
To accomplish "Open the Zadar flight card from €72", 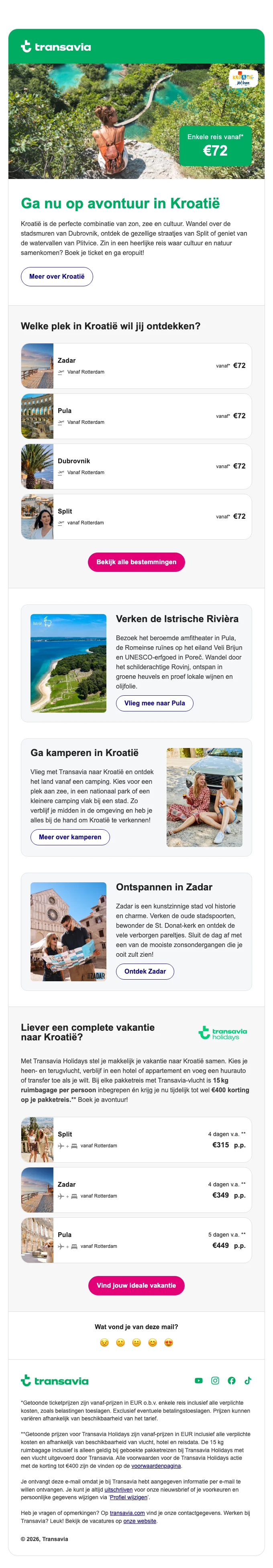I will click(136, 366).
